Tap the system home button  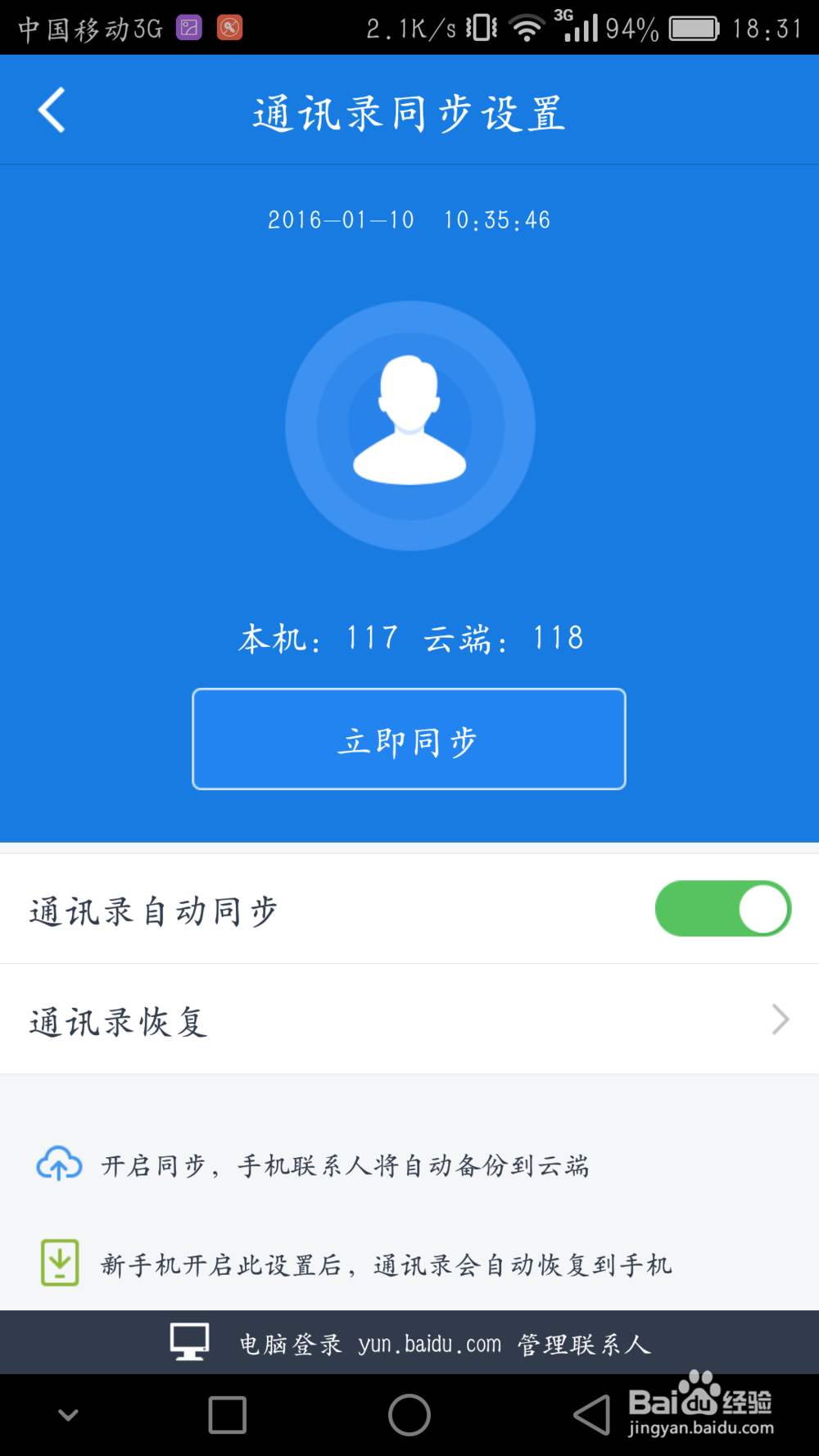click(409, 1414)
